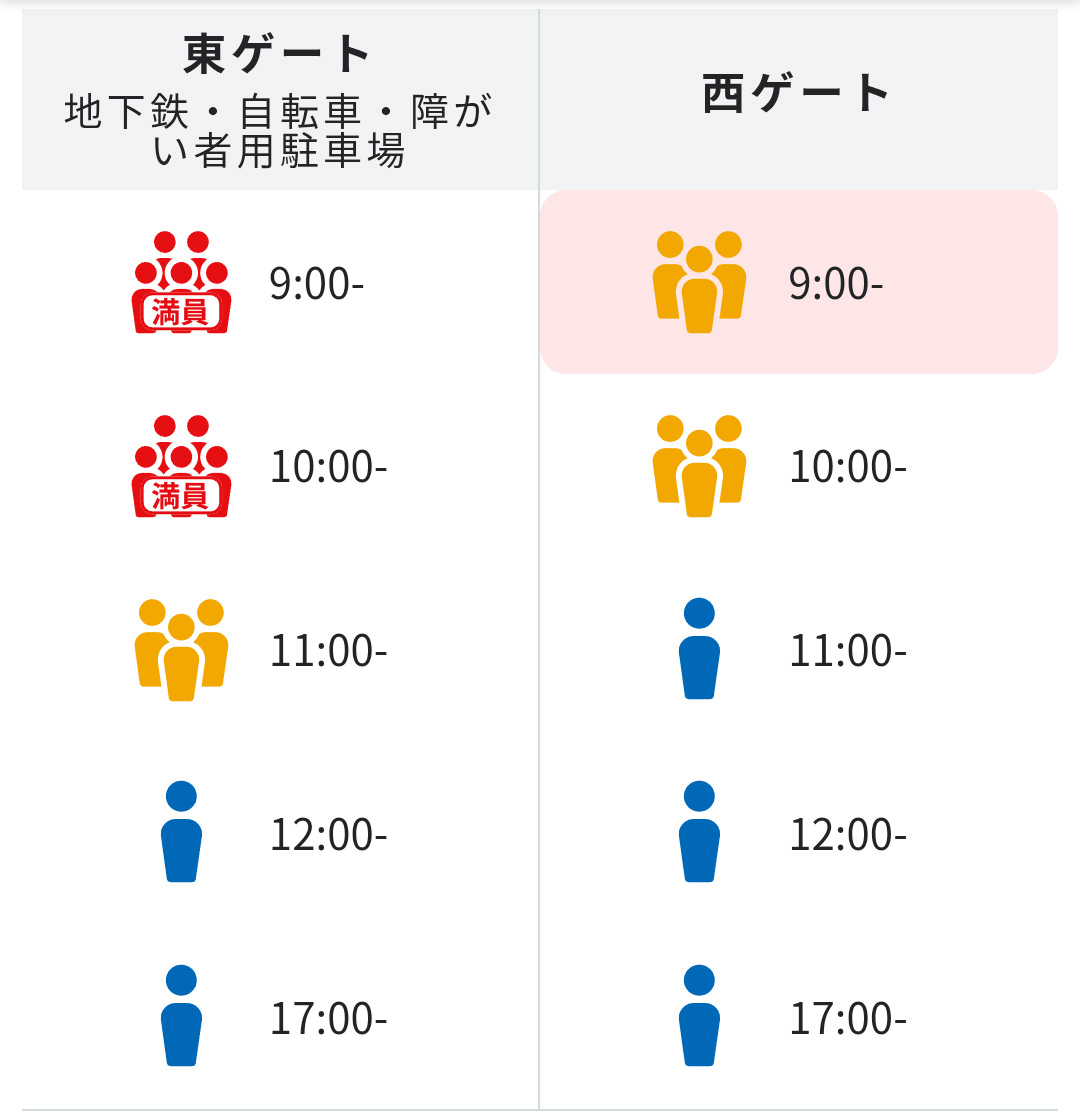The width and height of the screenshot is (1080, 1119).
Task: Select 12:00 entry at the West Gate
Action: click(798, 833)
